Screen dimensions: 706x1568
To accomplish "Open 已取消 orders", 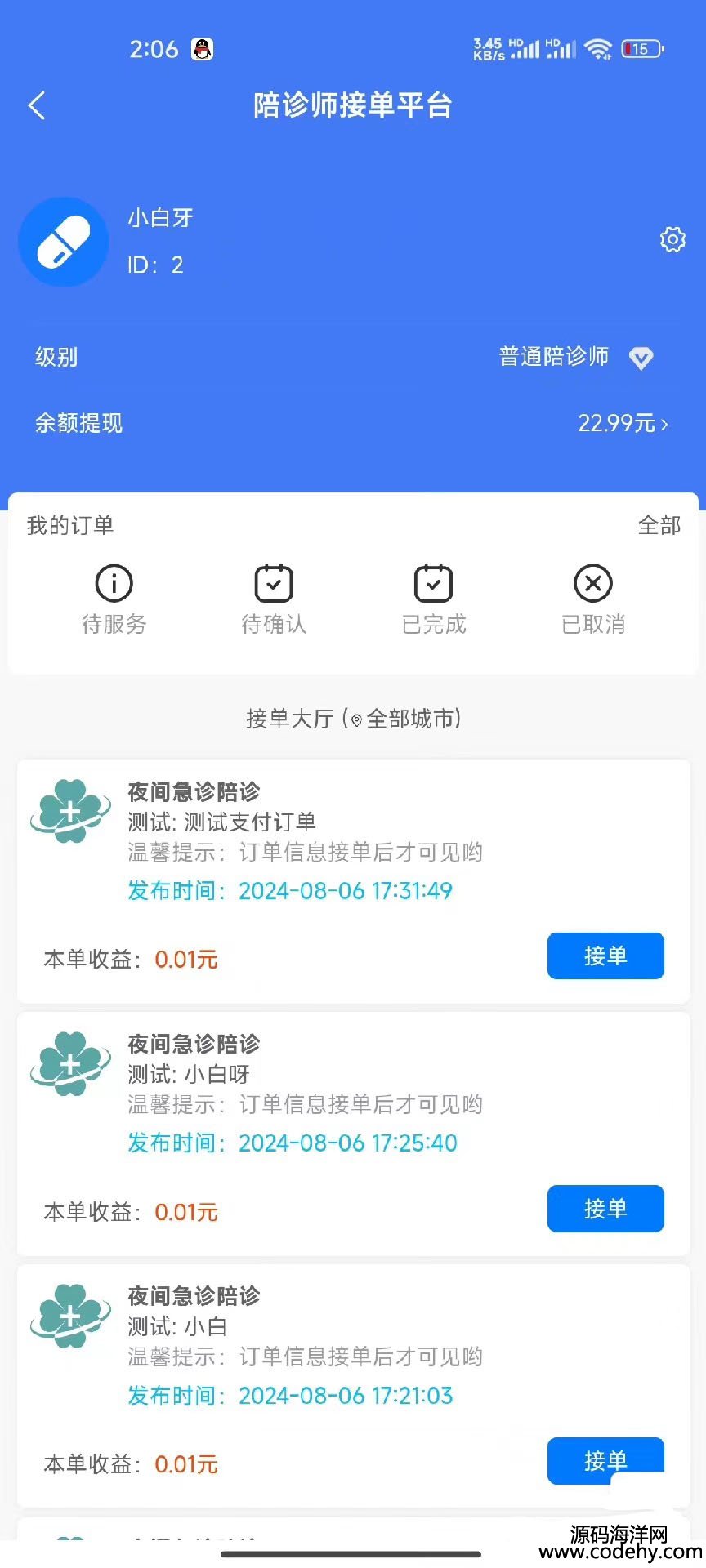I will click(x=593, y=600).
